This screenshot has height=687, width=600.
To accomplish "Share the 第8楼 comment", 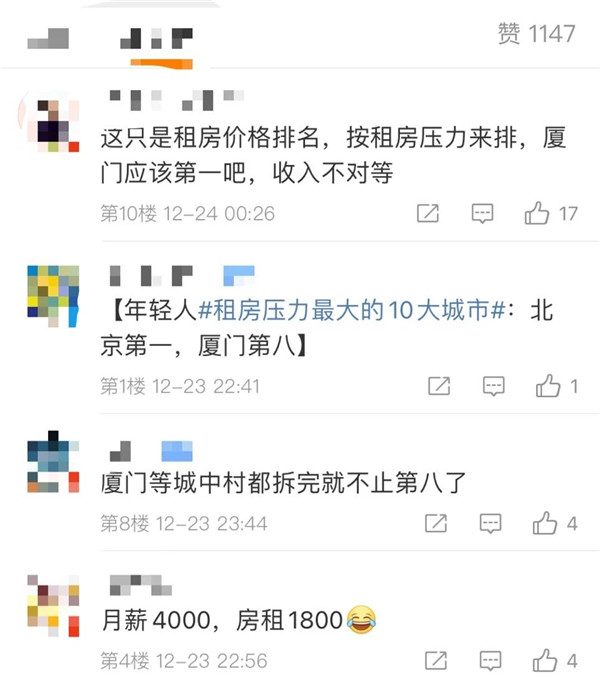I will (x=435, y=523).
